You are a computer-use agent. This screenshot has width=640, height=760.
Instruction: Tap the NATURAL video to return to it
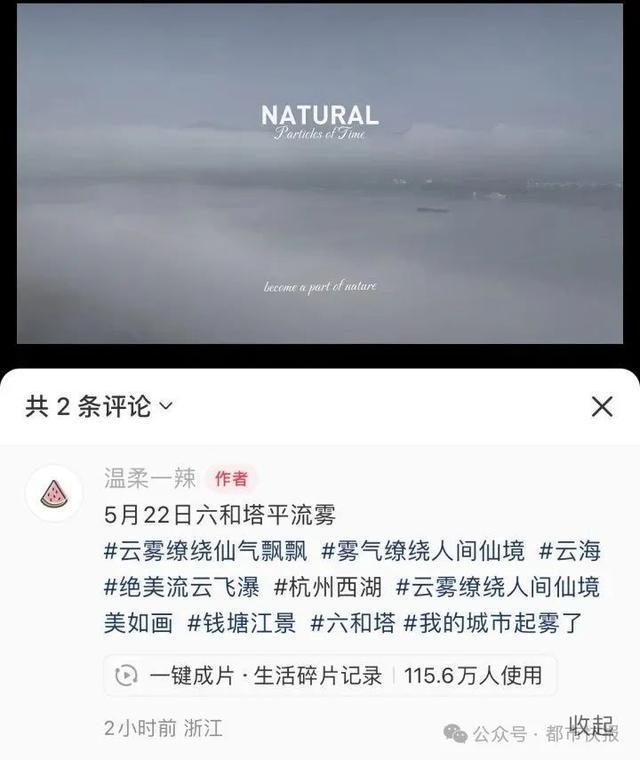click(320, 174)
